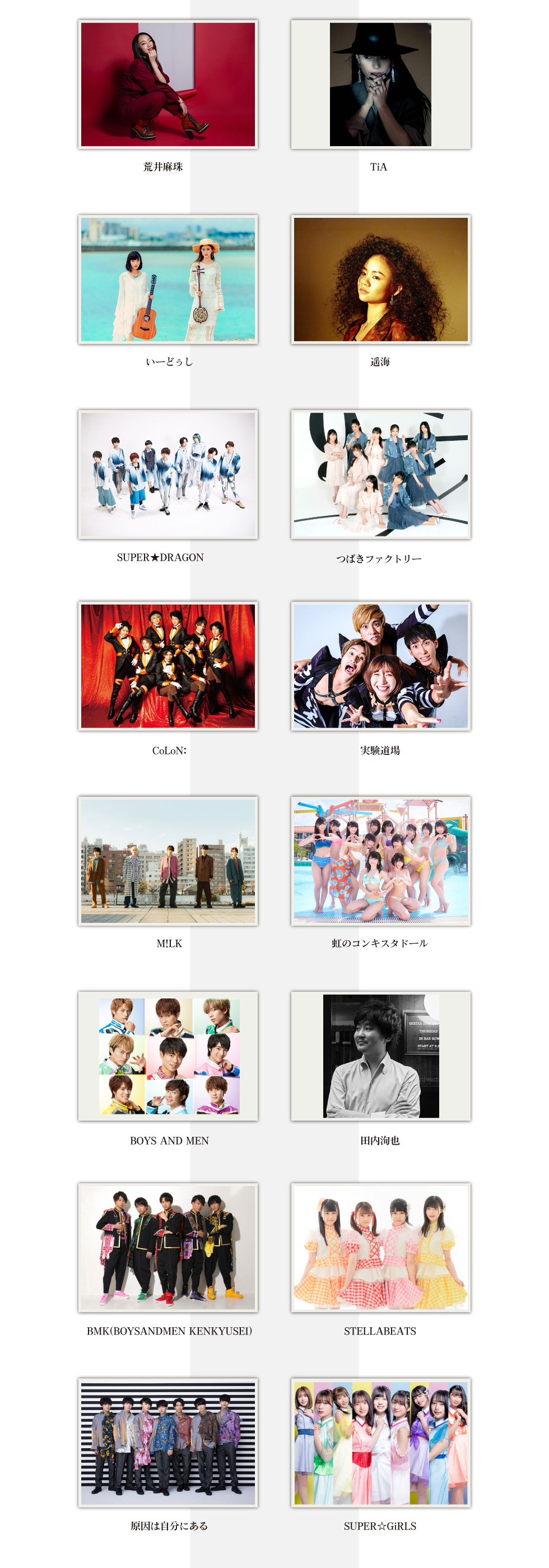Open the M!LK group tile

[x=168, y=861]
